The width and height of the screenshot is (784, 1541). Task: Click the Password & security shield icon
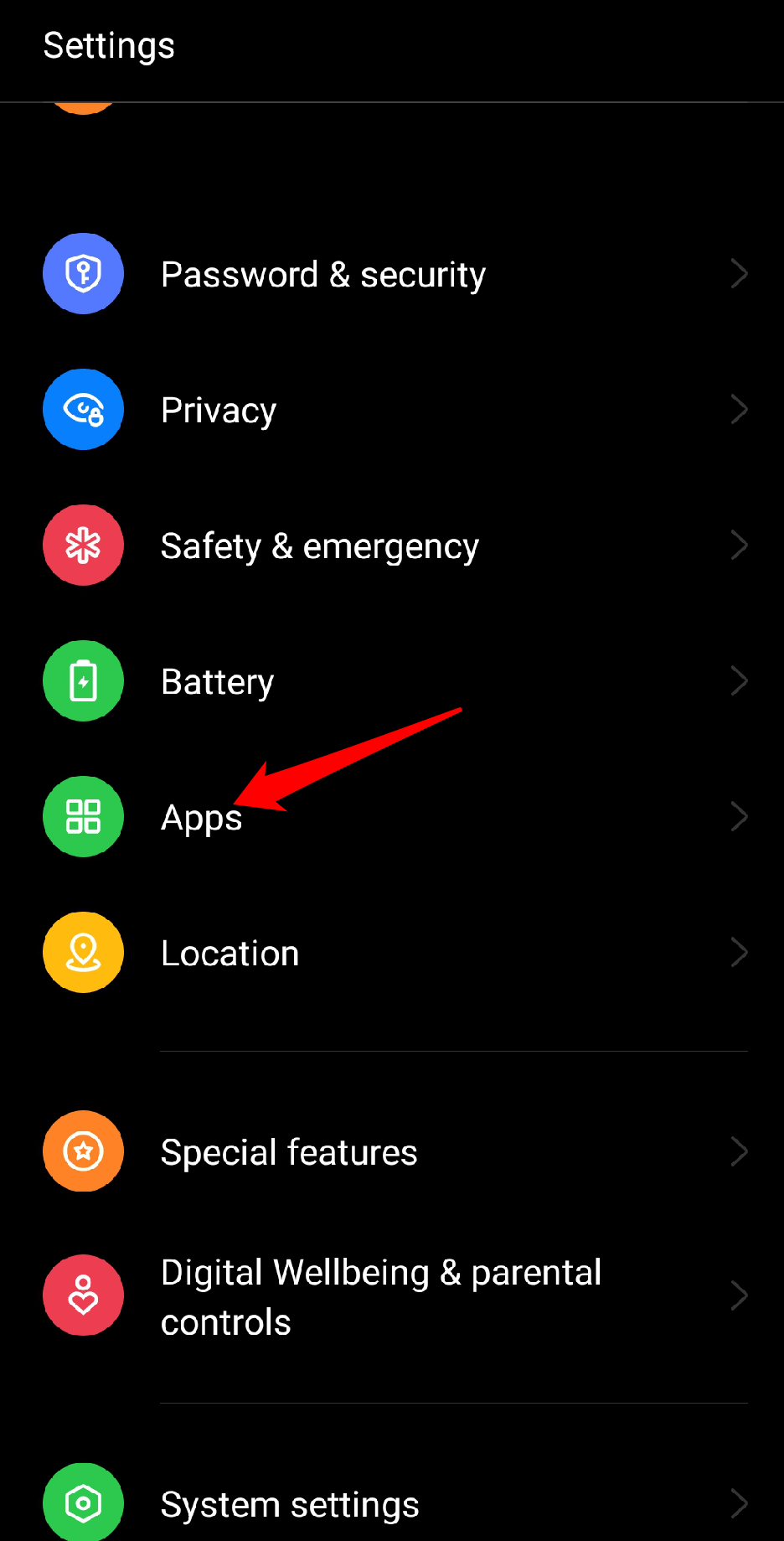pos(83,273)
